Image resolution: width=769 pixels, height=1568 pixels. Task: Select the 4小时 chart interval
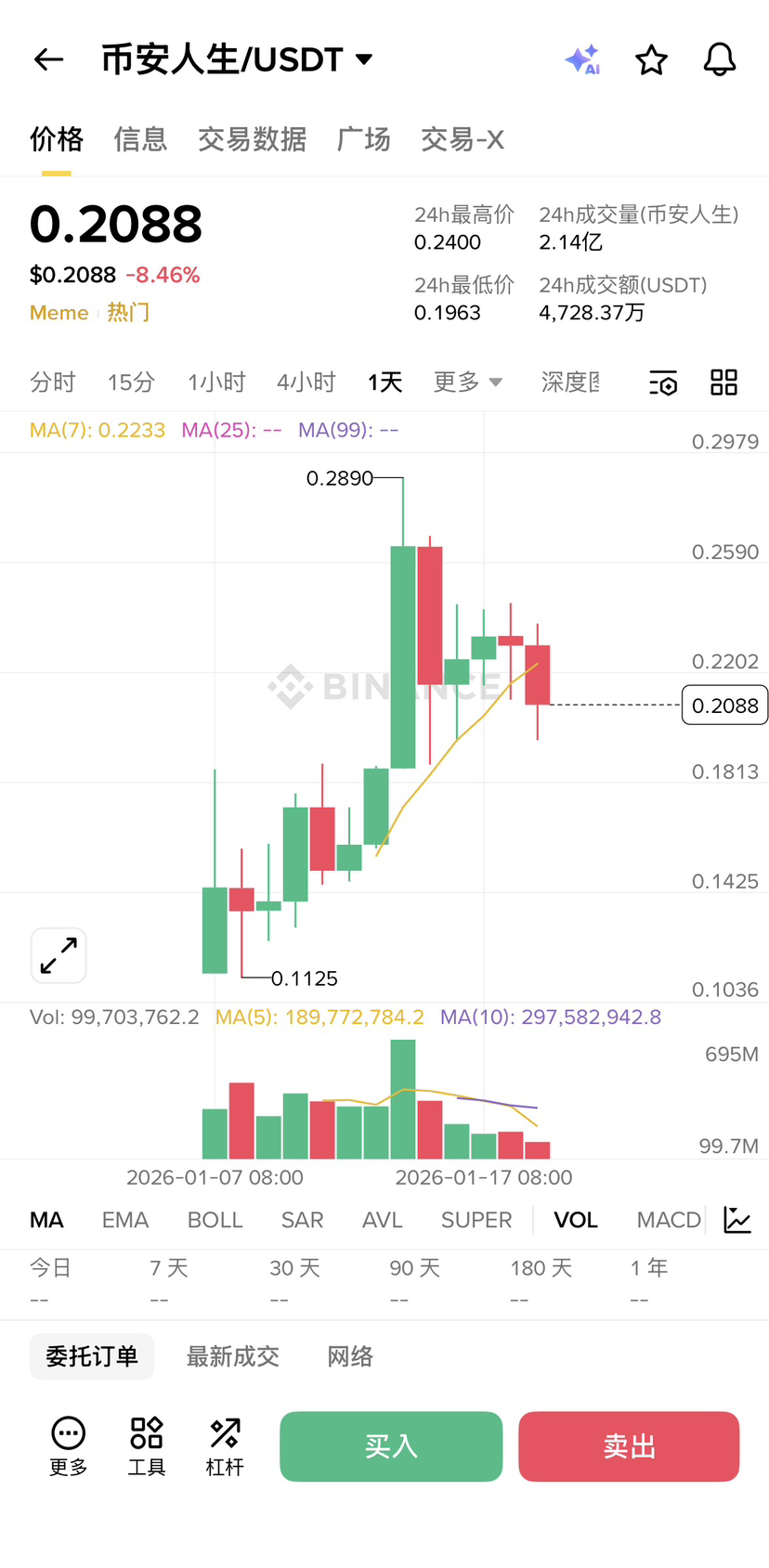point(306,382)
